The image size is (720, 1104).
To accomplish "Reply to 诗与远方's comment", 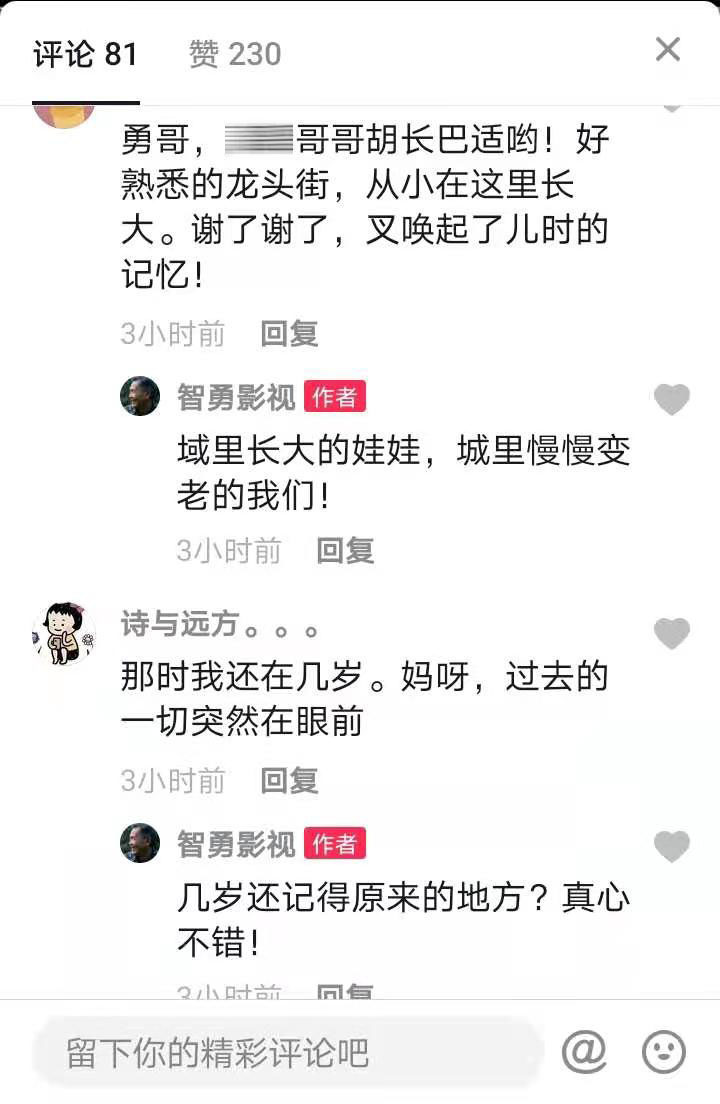I will pyautogui.click(x=289, y=780).
